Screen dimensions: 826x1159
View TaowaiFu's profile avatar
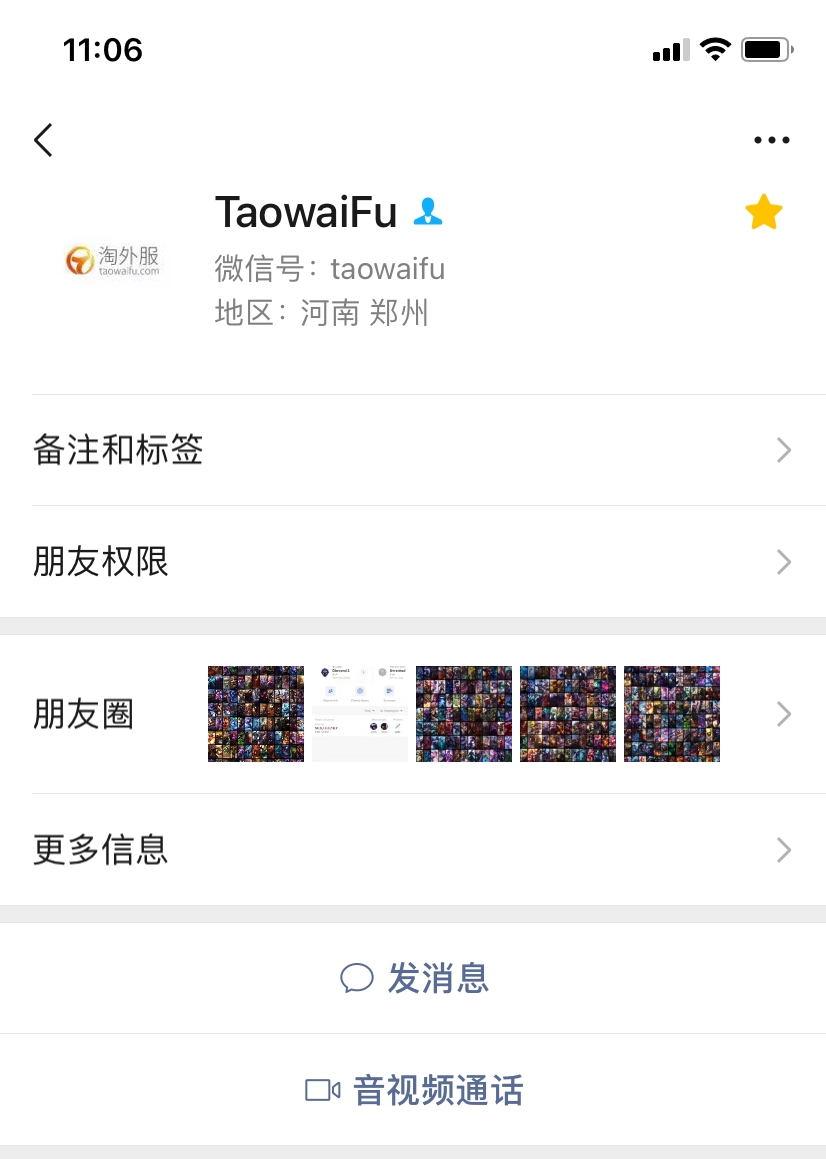tap(113, 261)
